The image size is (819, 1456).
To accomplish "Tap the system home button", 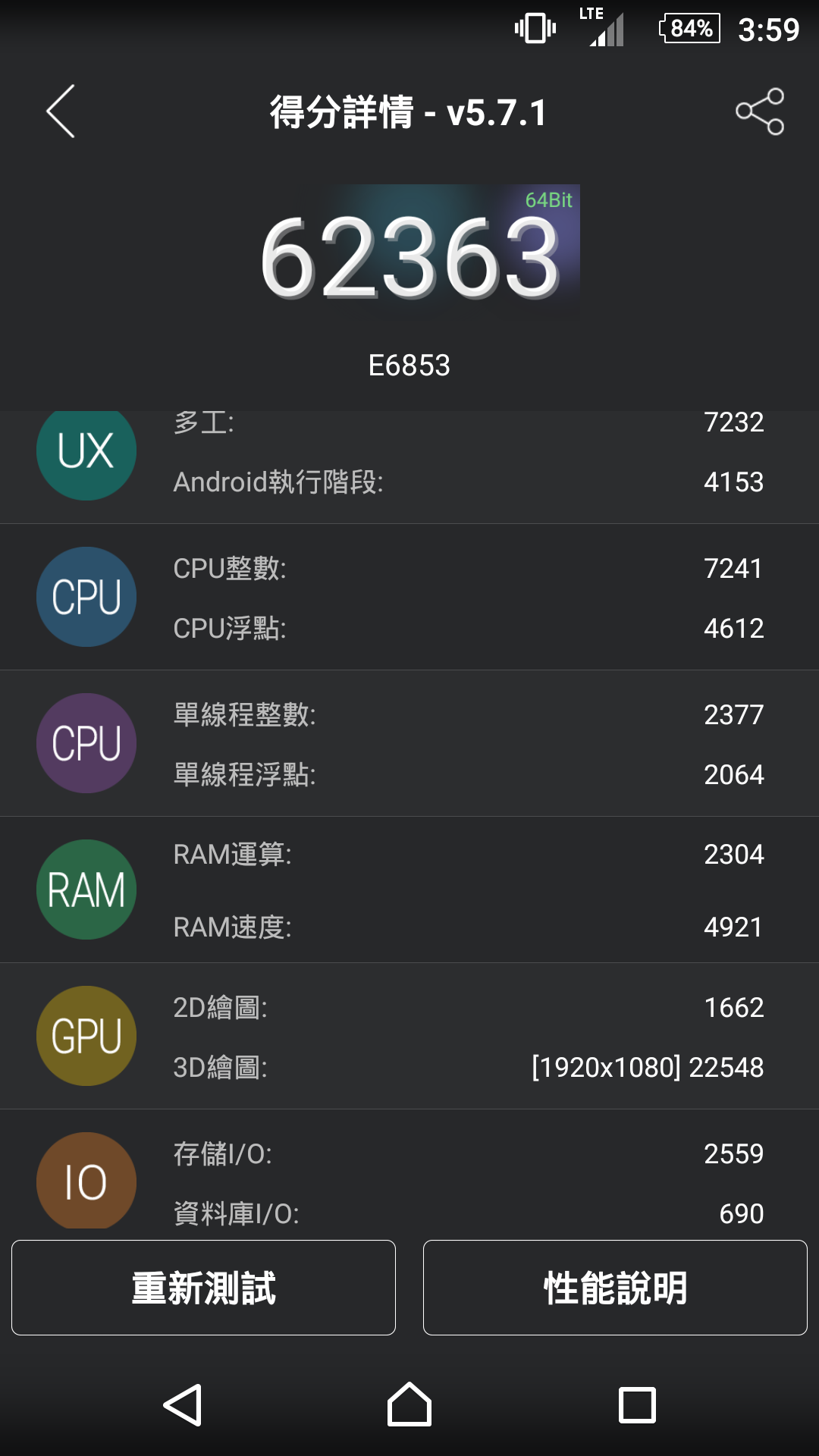I will click(x=409, y=1404).
